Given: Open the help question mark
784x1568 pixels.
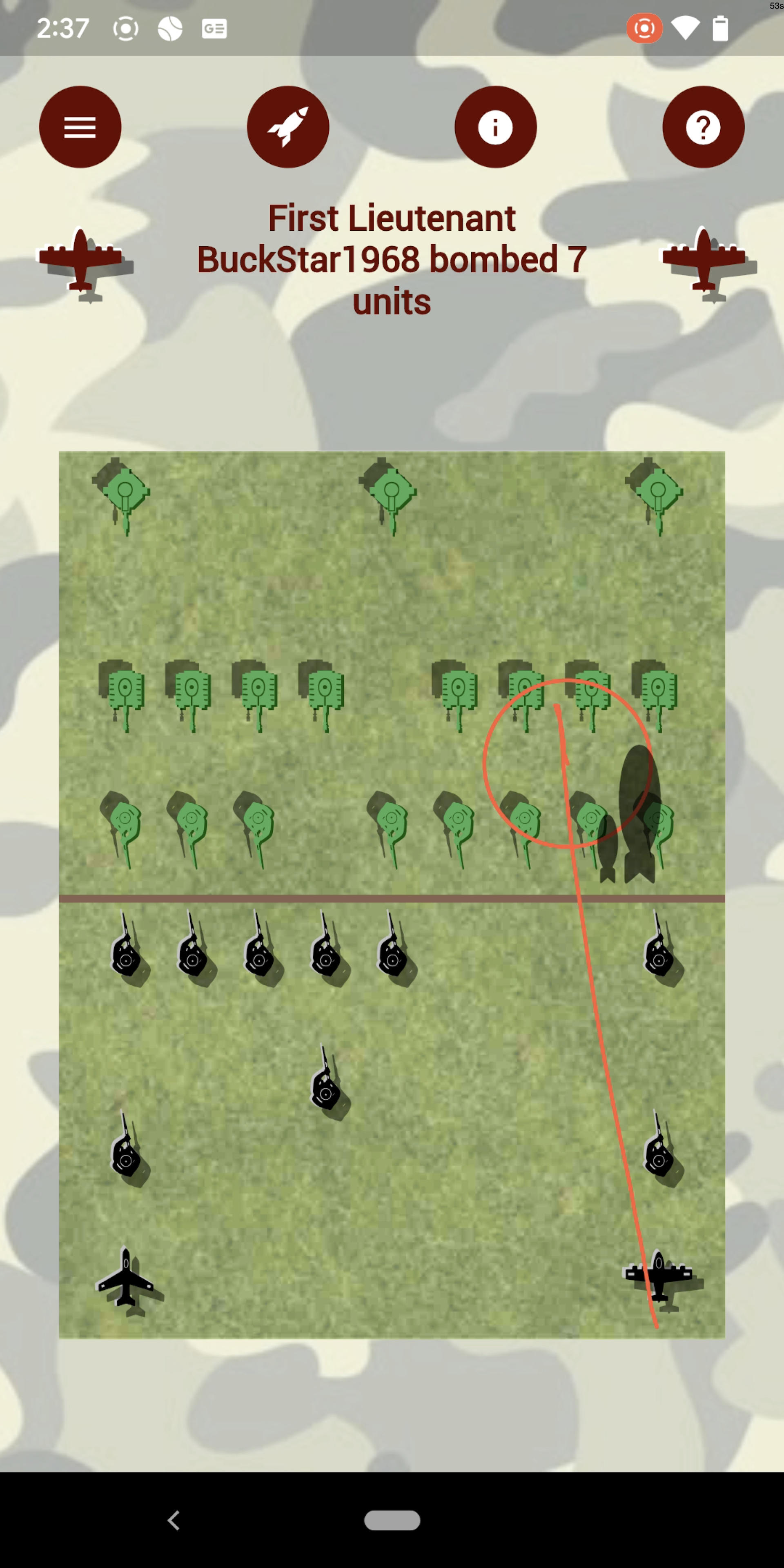Looking at the screenshot, I should (x=703, y=127).
